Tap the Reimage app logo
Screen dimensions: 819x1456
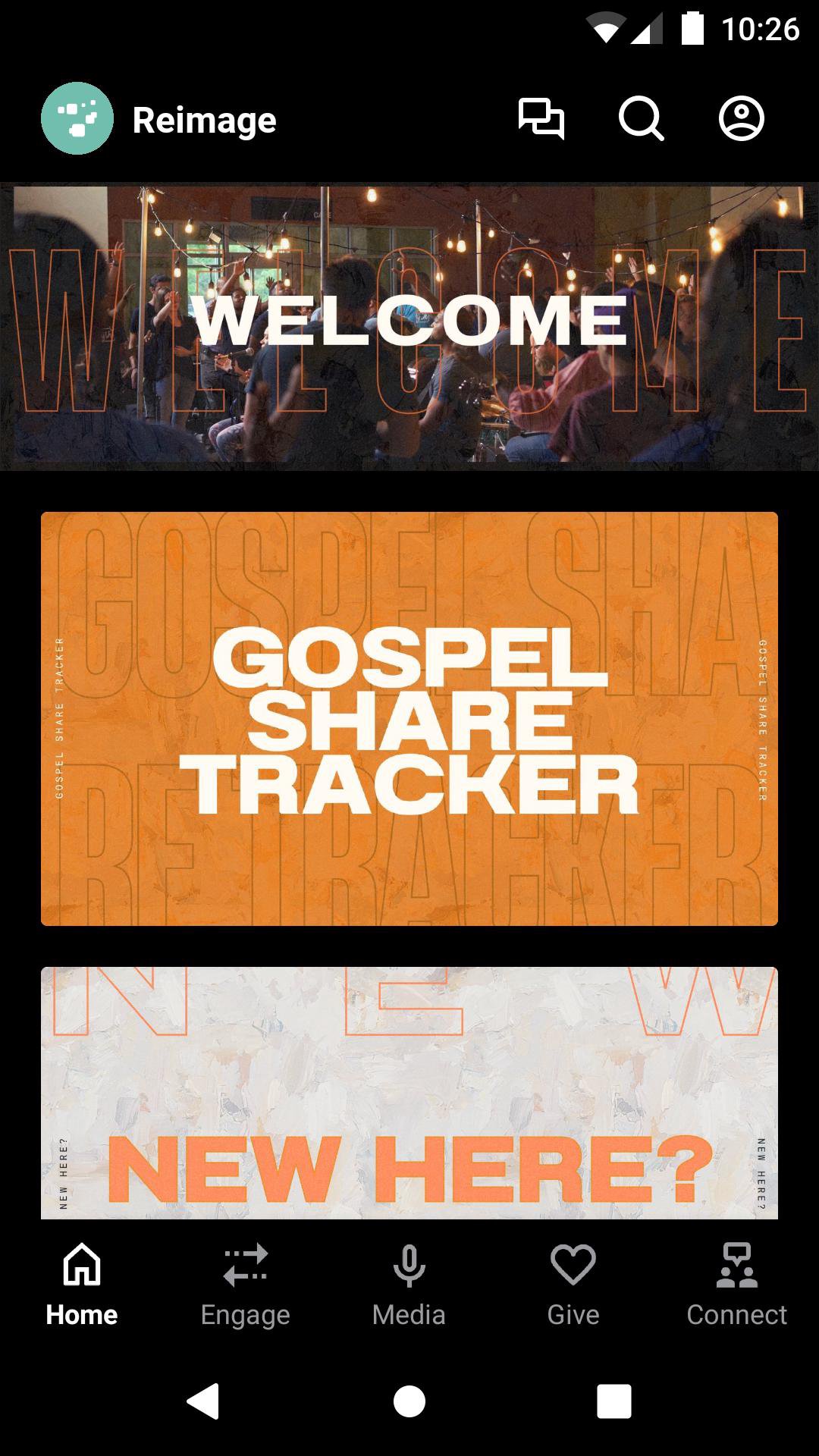[x=77, y=119]
